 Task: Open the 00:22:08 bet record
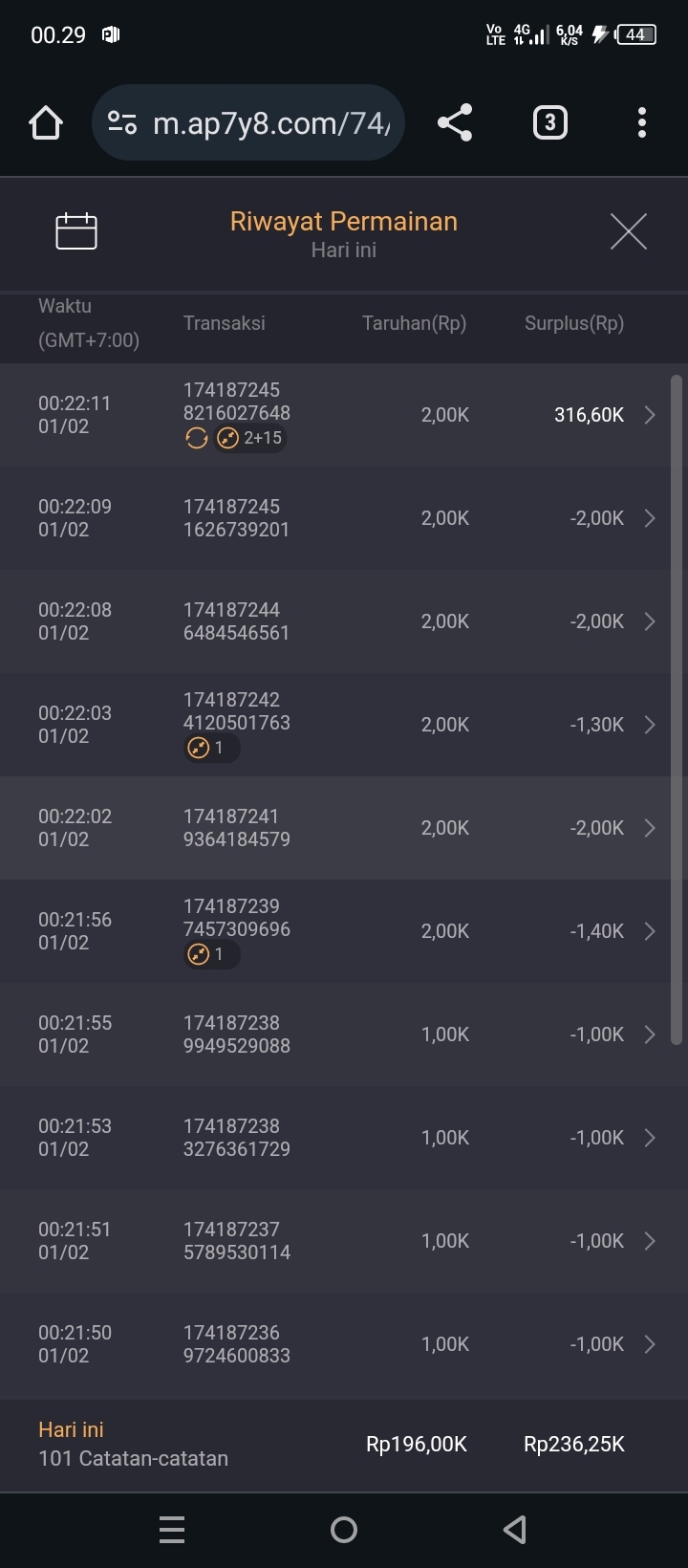click(344, 621)
